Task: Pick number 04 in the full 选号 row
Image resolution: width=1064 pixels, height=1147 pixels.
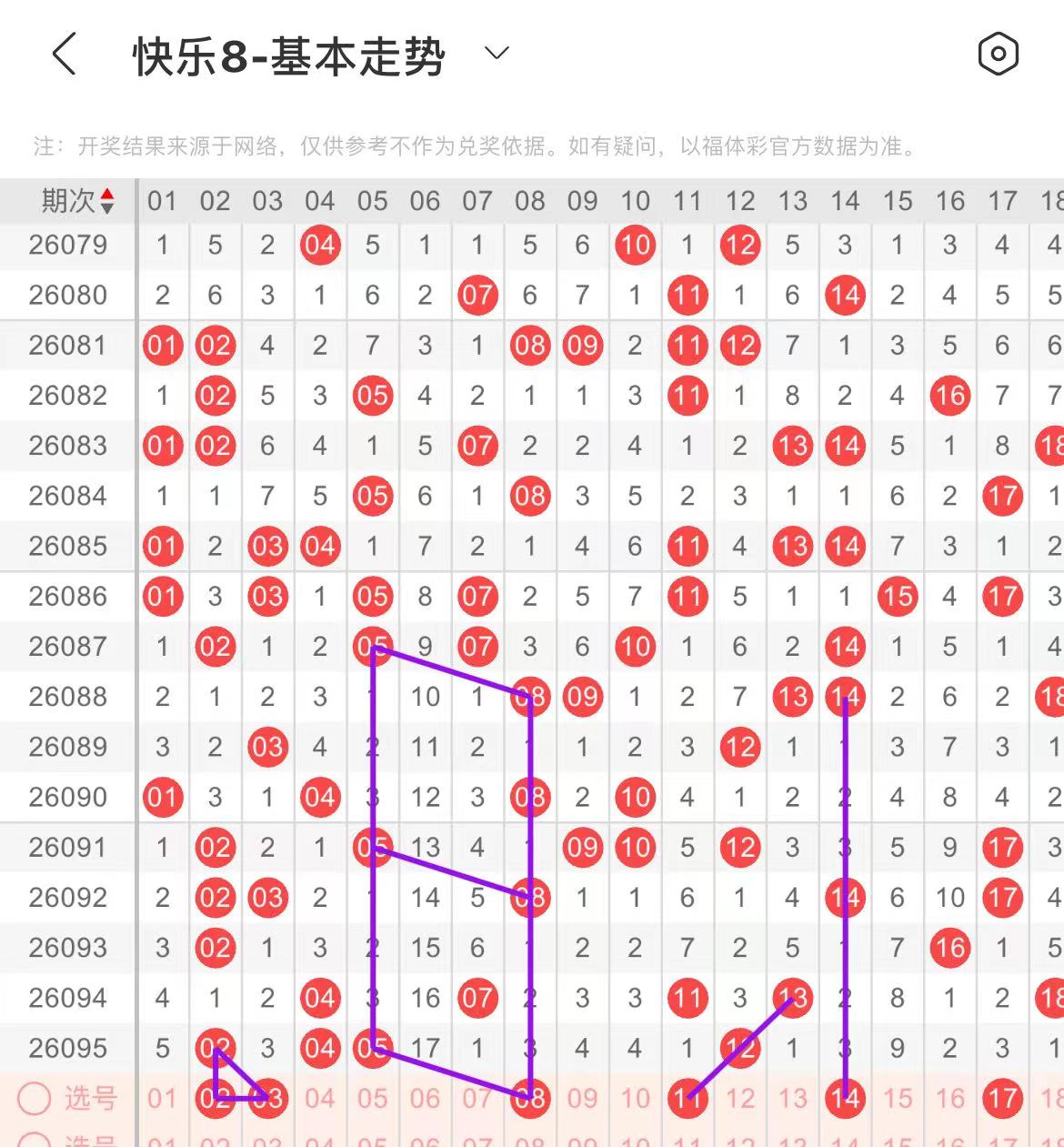Action: click(x=320, y=1098)
